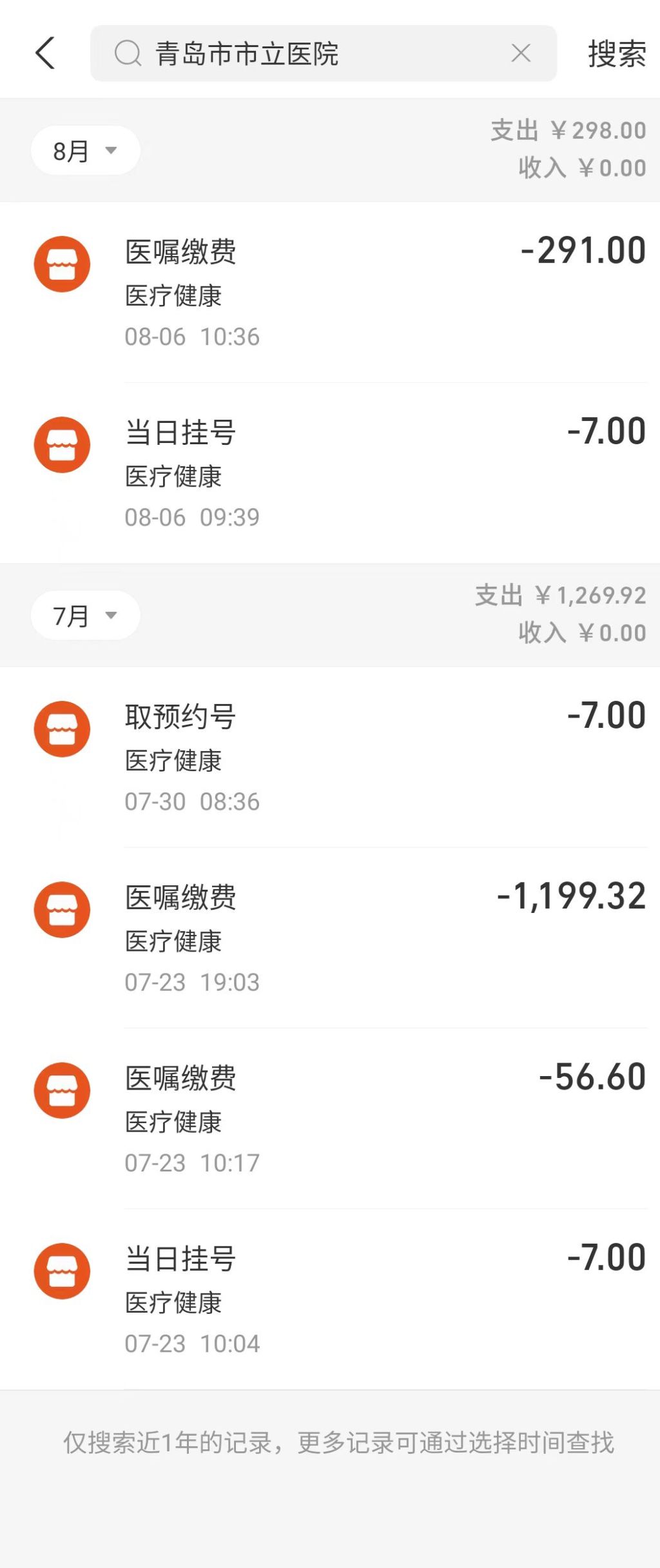This screenshot has width=660, height=1568.
Task: Open the 7月 month filter dropdown
Action: pos(84,615)
